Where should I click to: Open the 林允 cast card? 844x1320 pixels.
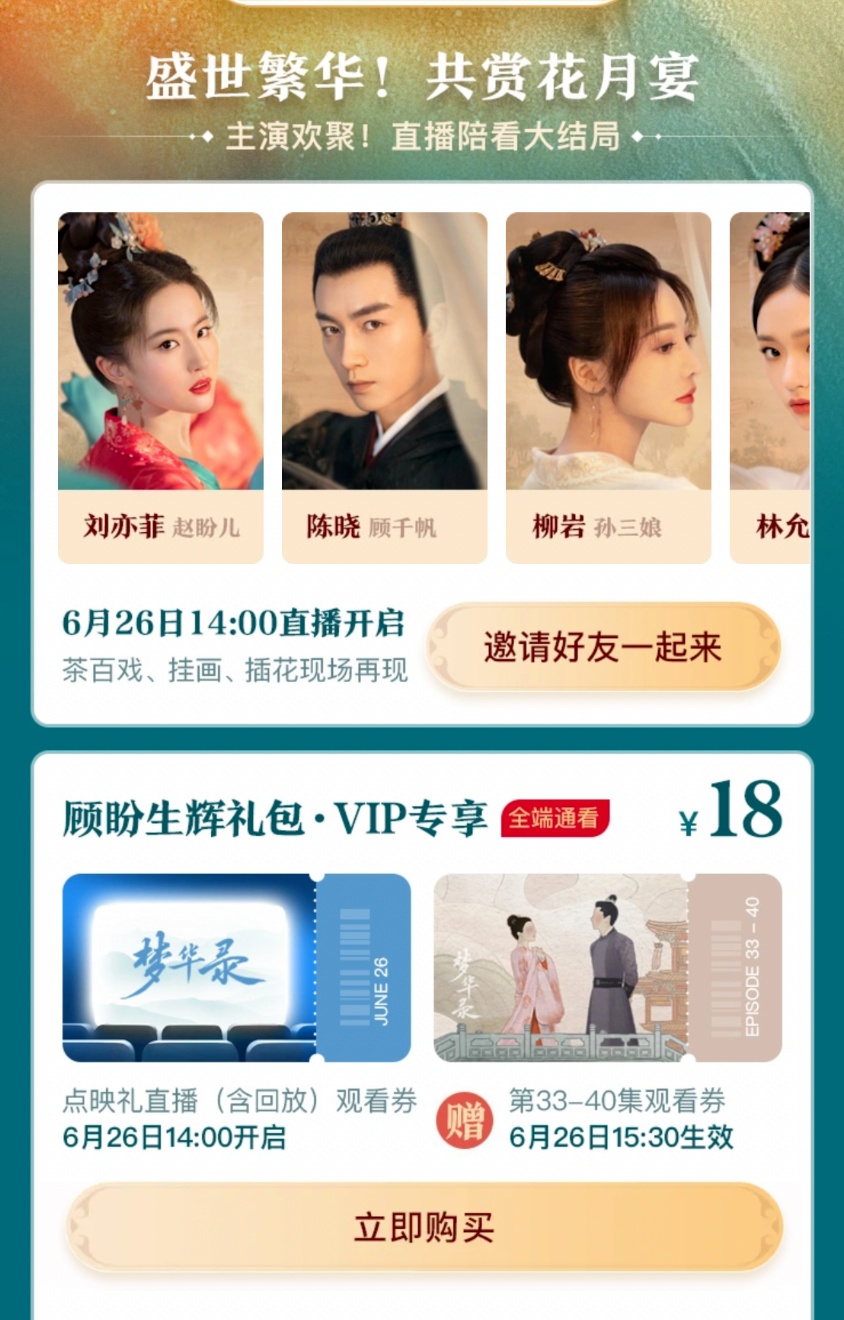pos(772,388)
